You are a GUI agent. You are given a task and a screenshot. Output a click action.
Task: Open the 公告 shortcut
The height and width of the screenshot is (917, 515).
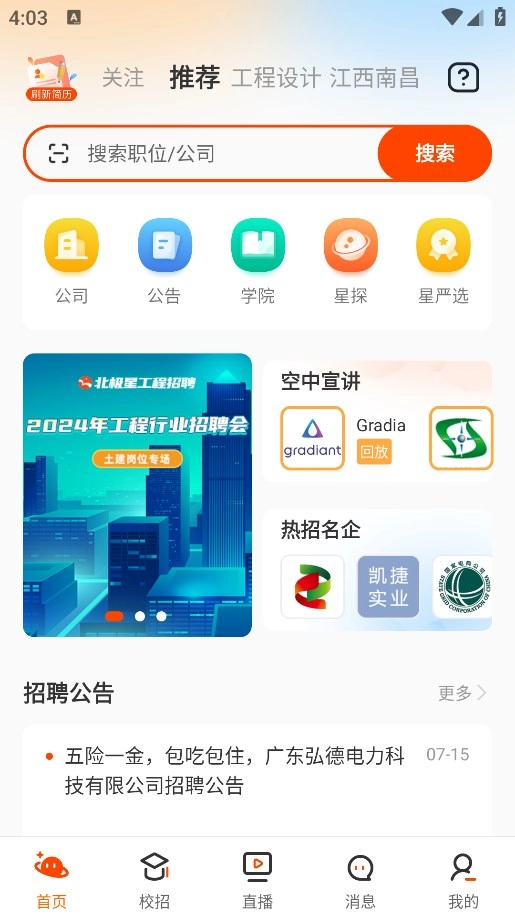(x=164, y=262)
